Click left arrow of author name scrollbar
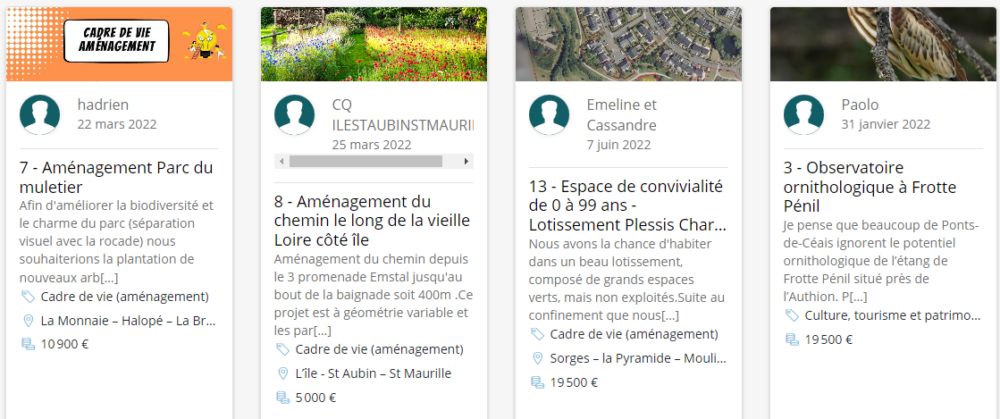1000x419 pixels. coord(282,161)
